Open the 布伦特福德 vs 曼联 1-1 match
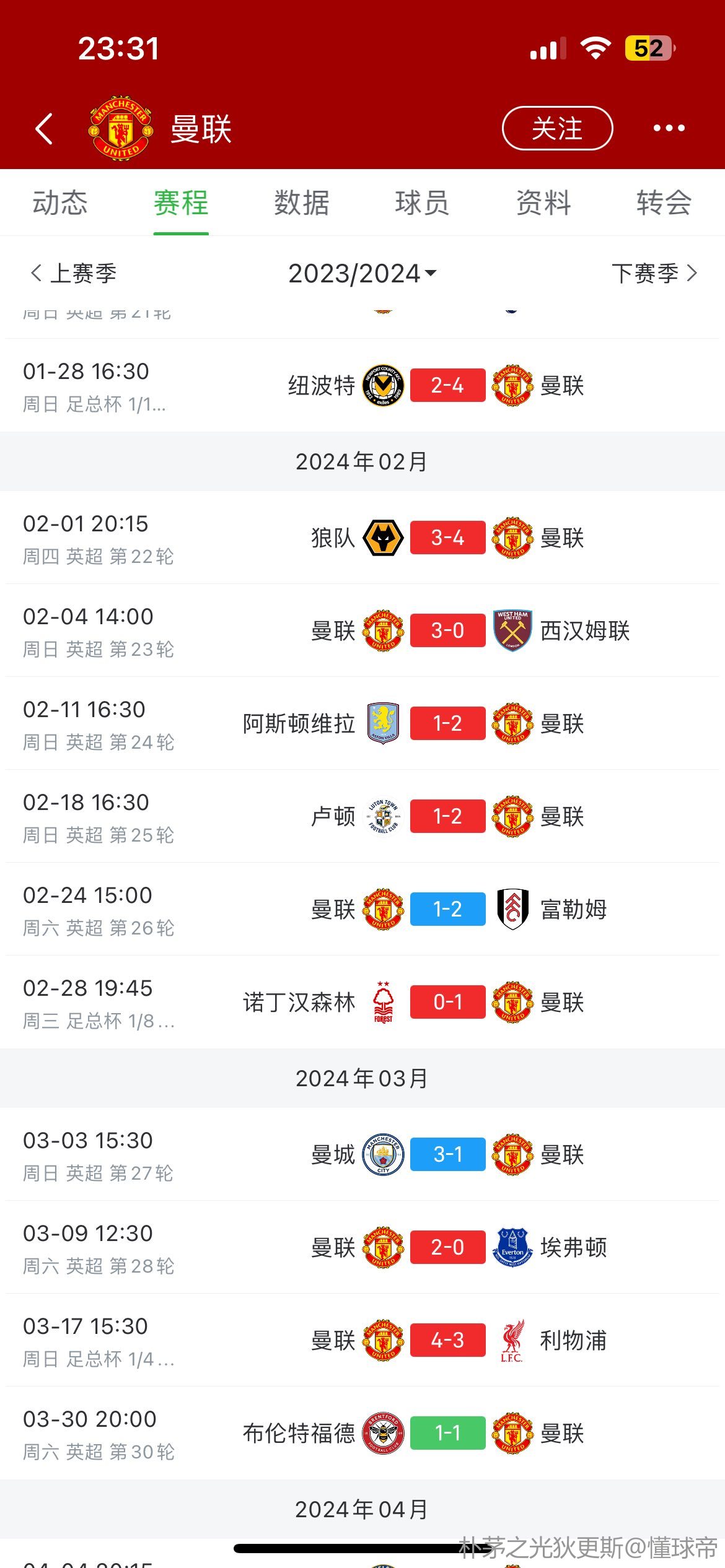The width and height of the screenshot is (725, 1568). pyautogui.click(x=362, y=1433)
